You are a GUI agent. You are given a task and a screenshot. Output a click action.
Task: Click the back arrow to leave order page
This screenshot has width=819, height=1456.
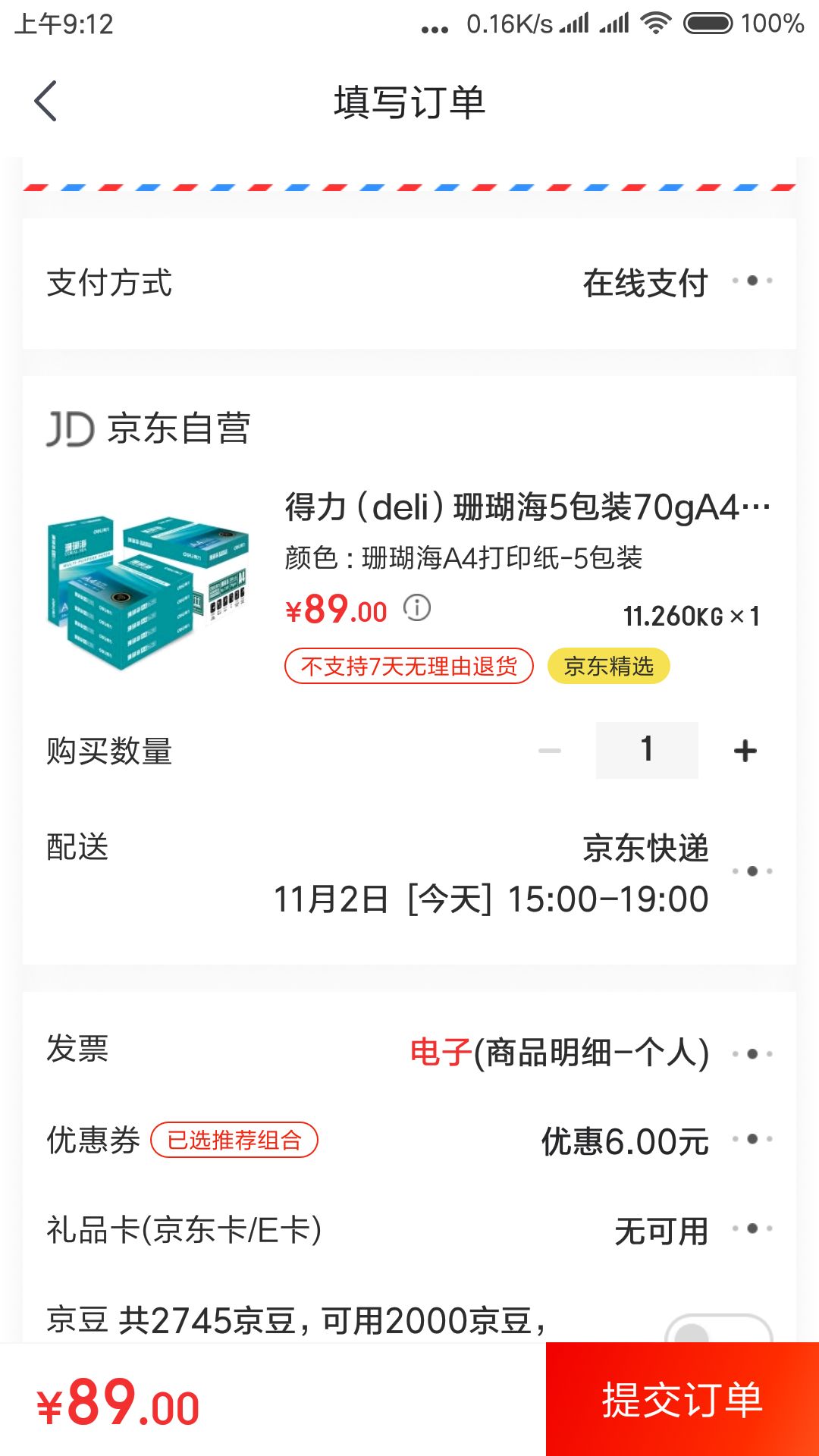(x=47, y=100)
